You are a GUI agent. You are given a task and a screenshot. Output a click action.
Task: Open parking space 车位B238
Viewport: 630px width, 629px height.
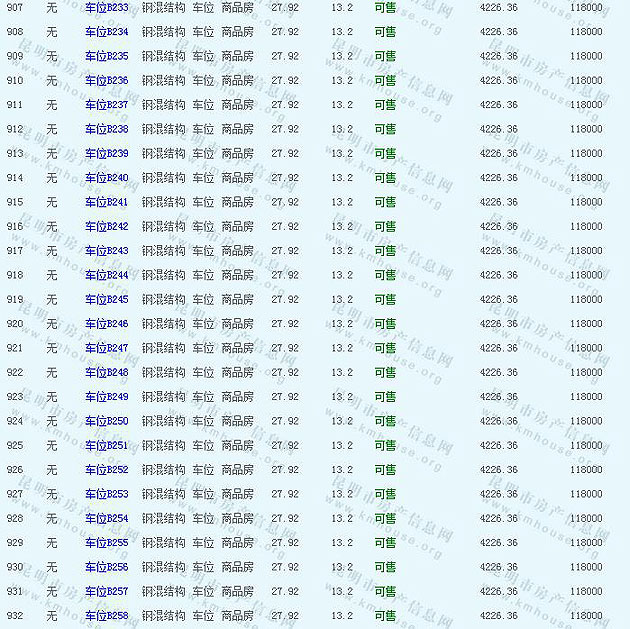pos(106,129)
